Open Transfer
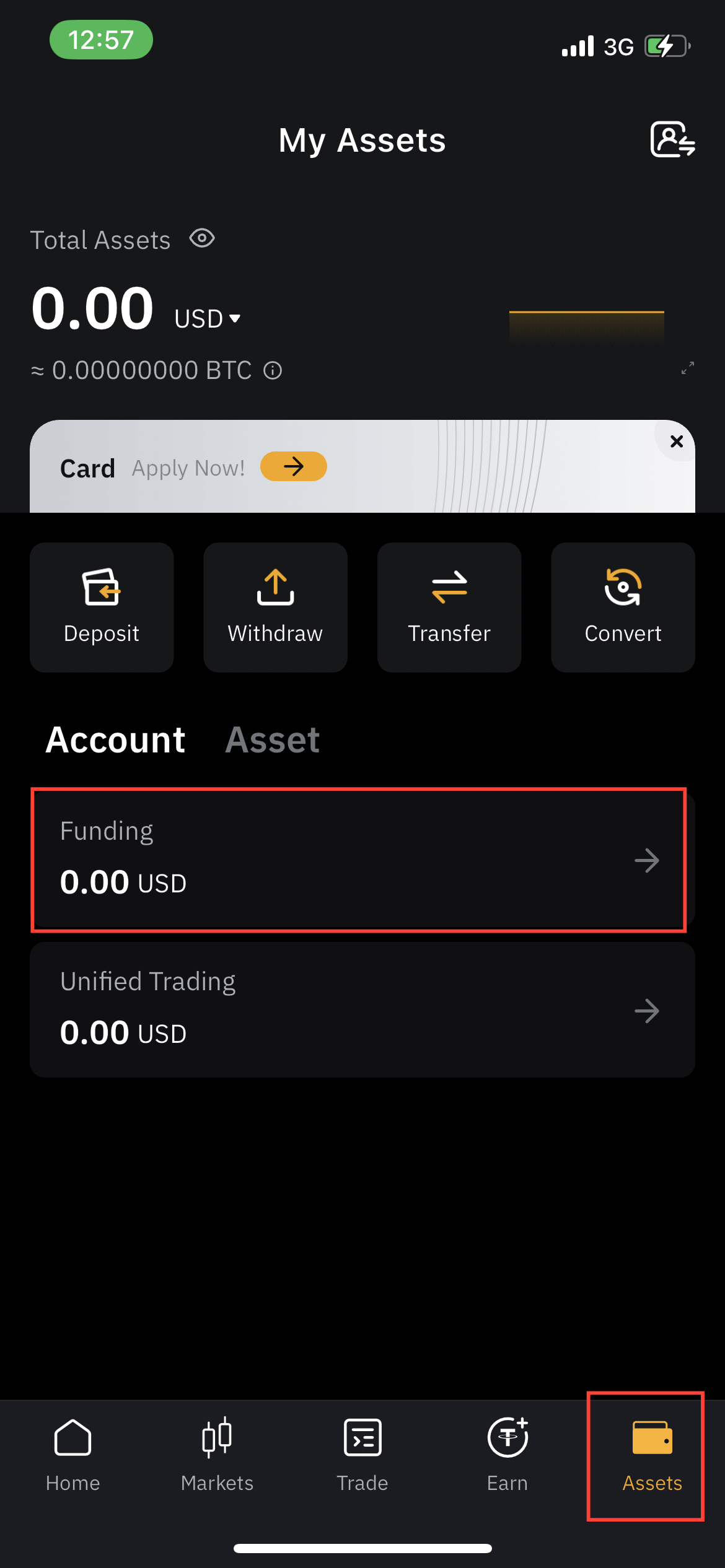This screenshot has height=1568, width=725. click(449, 607)
